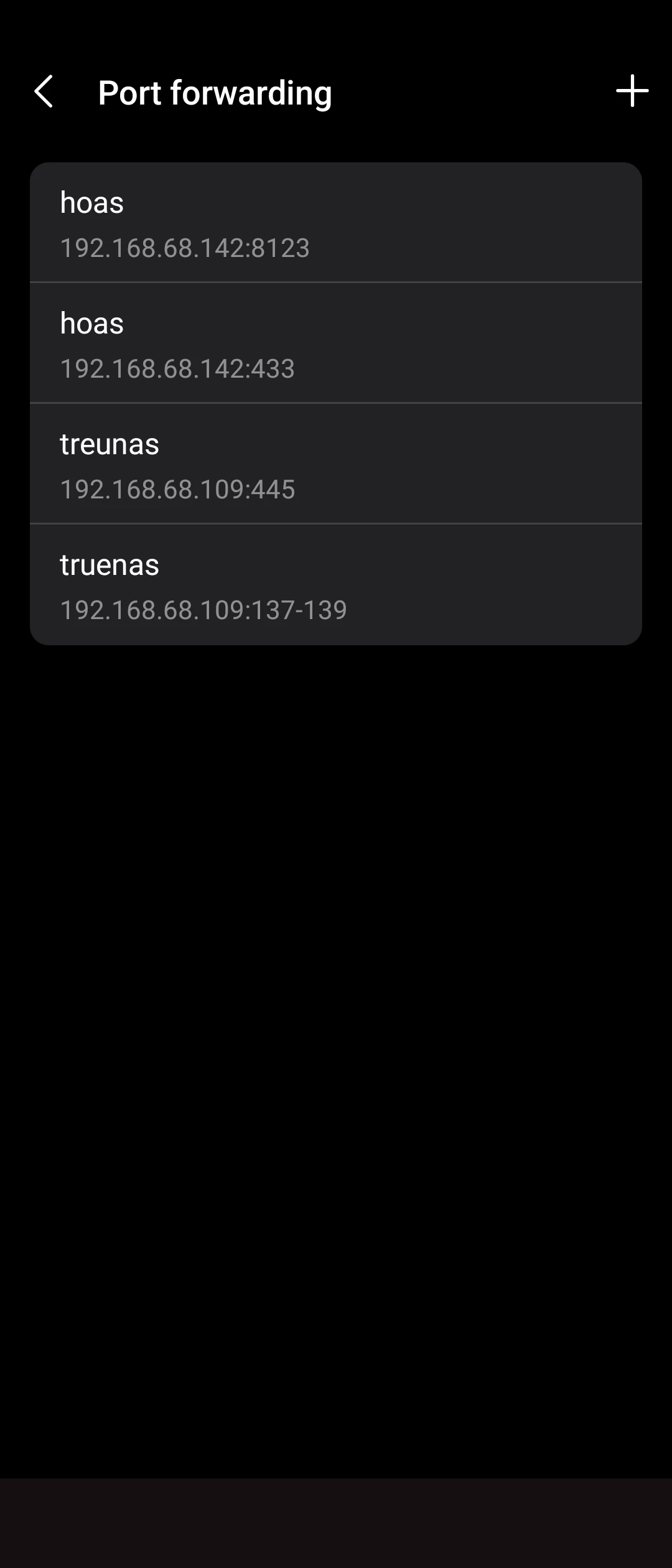
Task: Go back from Port forwarding
Action: (44, 92)
